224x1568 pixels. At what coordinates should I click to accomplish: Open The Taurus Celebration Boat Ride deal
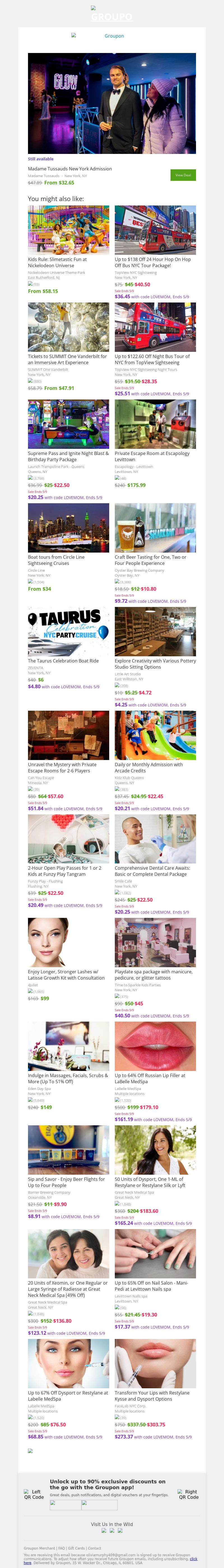[68, 631]
